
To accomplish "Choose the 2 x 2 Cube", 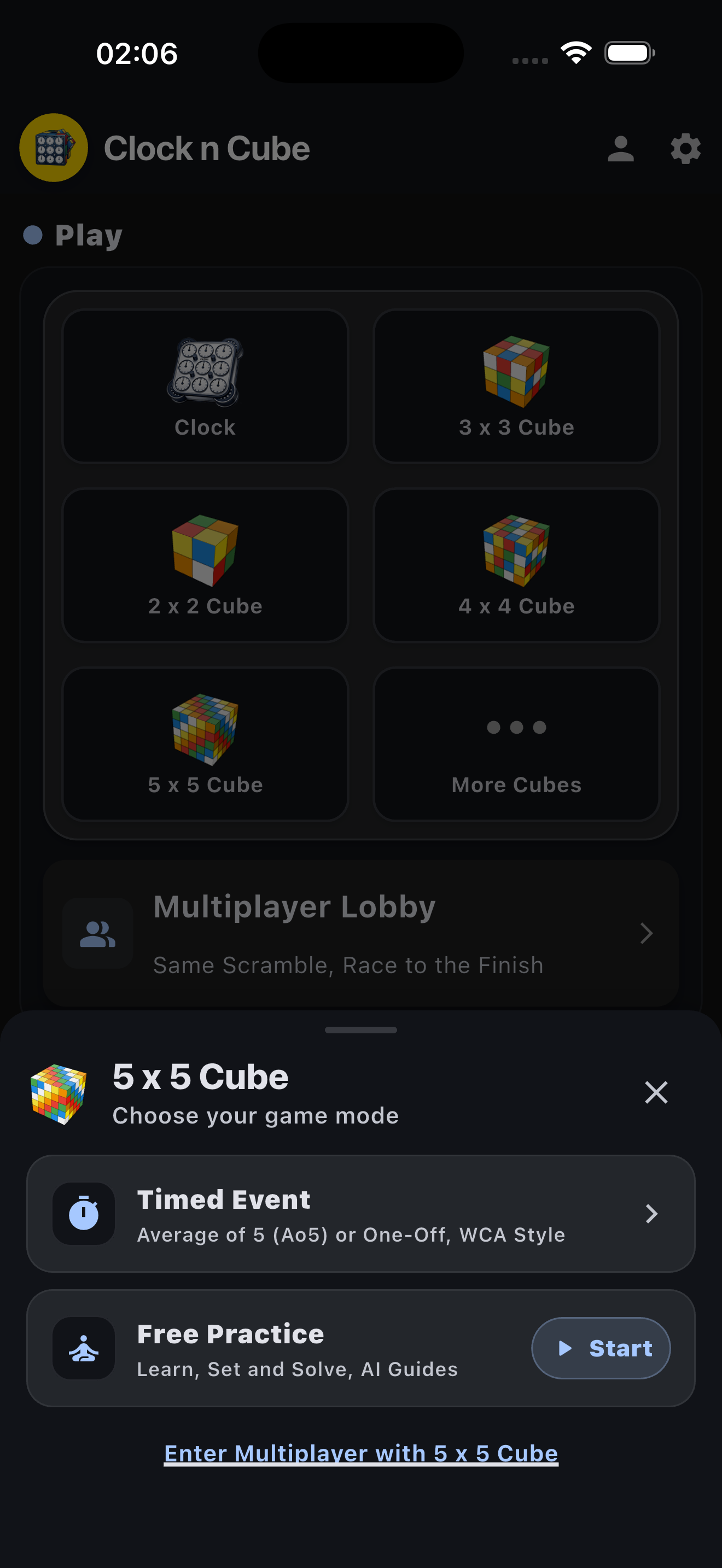I will 205,563.
